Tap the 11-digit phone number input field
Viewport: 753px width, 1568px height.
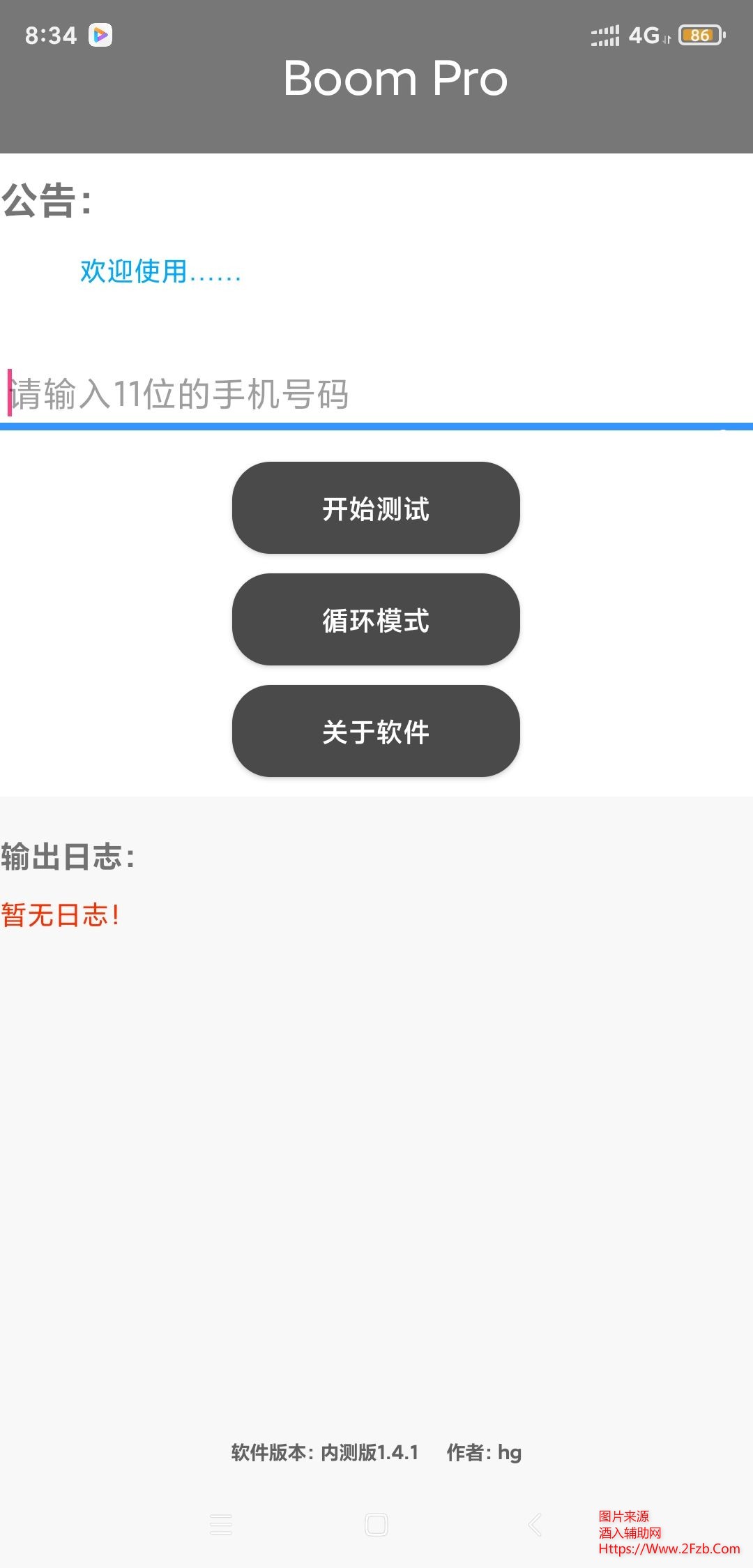click(376, 394)
